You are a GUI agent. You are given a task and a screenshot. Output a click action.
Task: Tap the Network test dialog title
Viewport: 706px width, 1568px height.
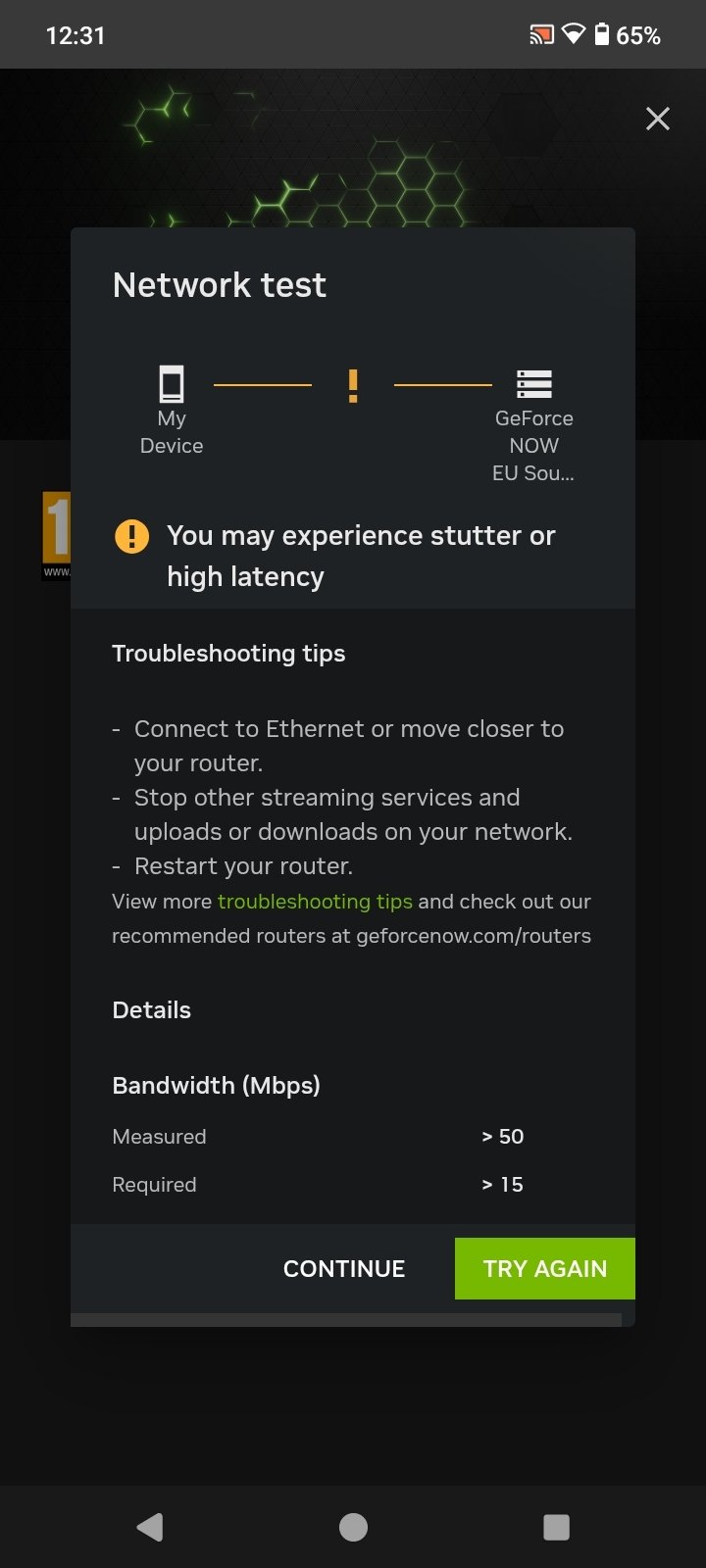coord(219,284)
